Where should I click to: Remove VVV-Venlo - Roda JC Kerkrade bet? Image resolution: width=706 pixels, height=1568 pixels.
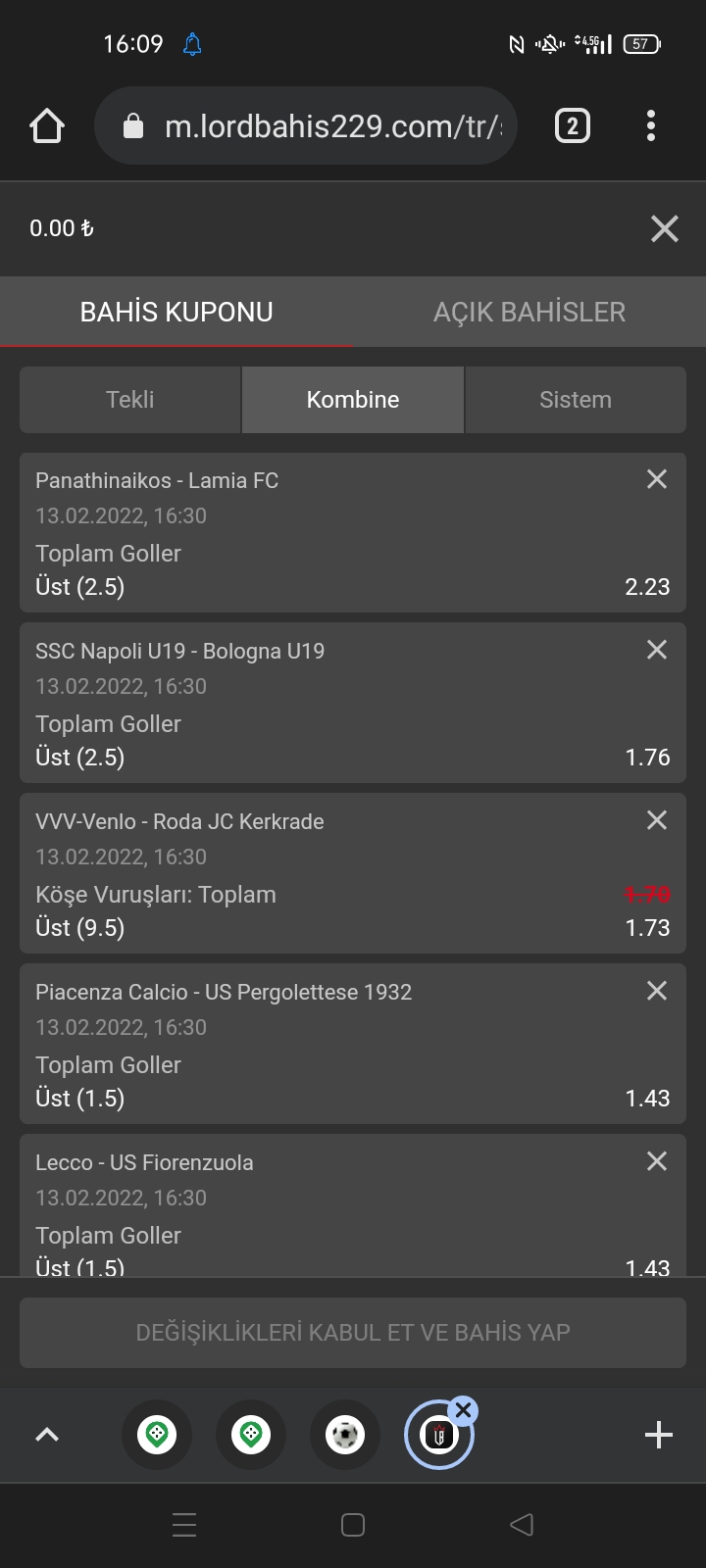tap(657, 820)
